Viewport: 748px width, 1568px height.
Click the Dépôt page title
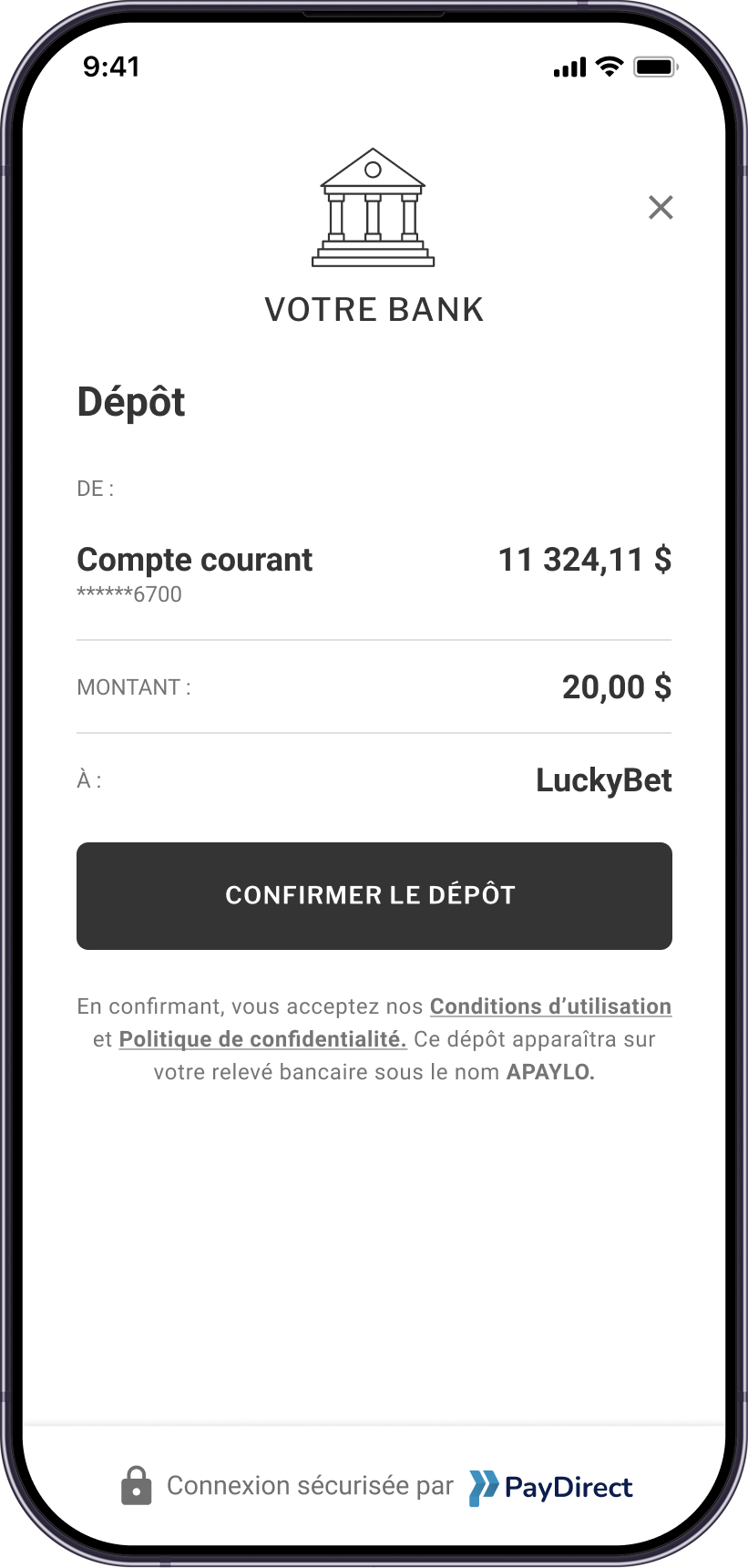(x=131, y=401)
